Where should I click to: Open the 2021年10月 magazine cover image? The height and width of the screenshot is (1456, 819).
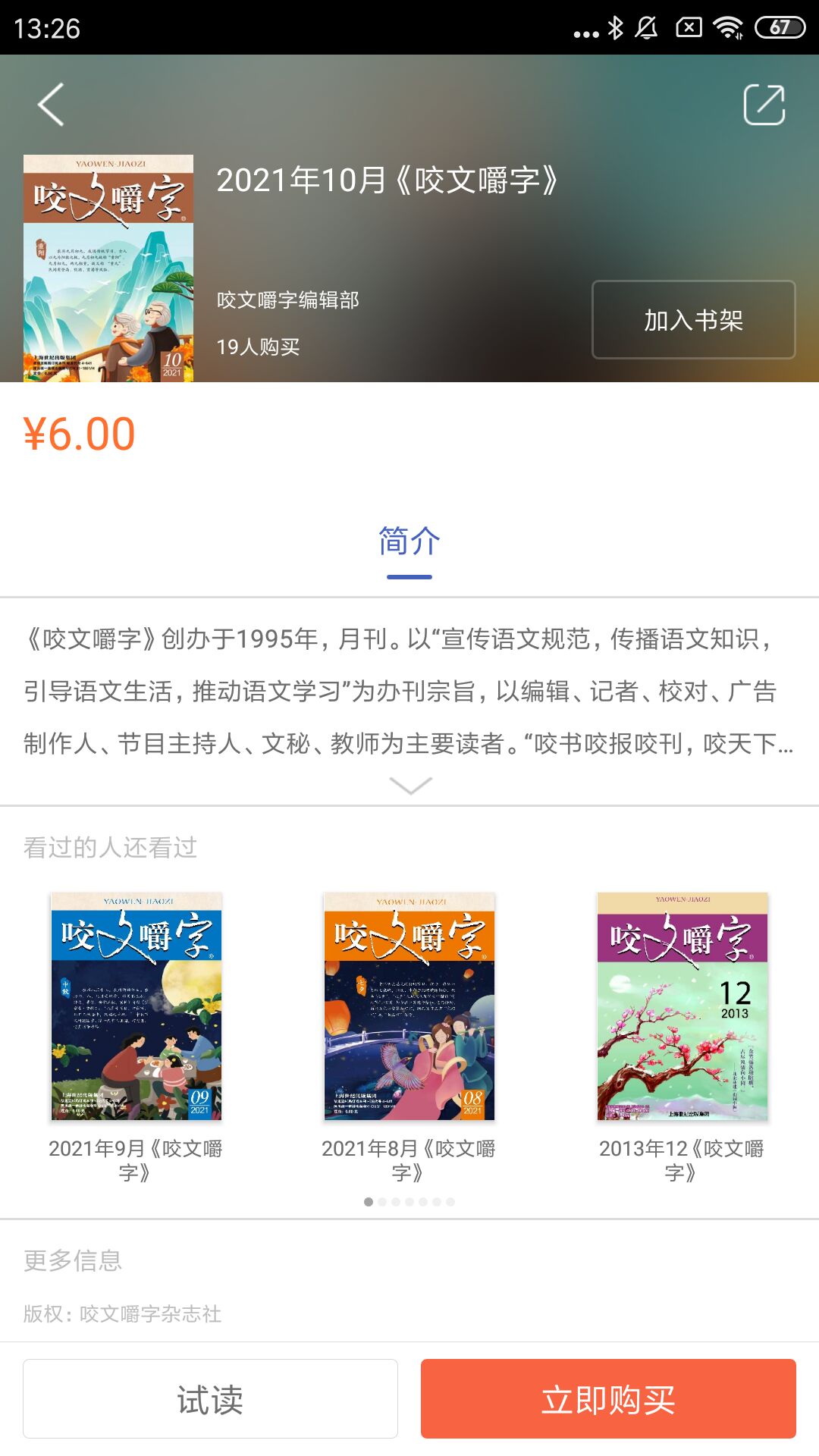[x=108, y=268]
